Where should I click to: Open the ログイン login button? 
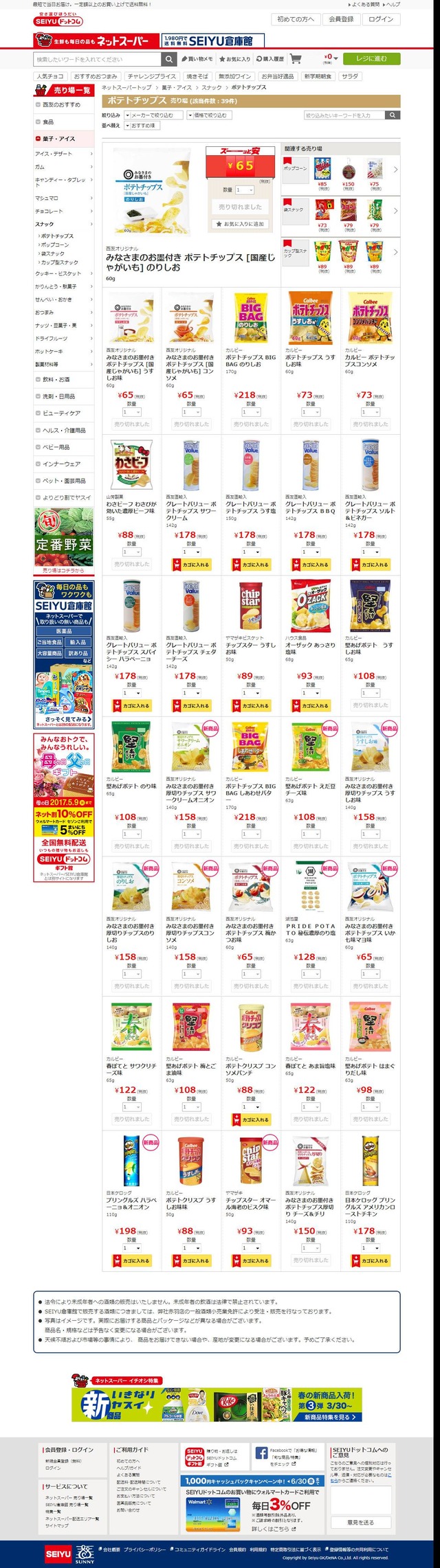point(381,19)
